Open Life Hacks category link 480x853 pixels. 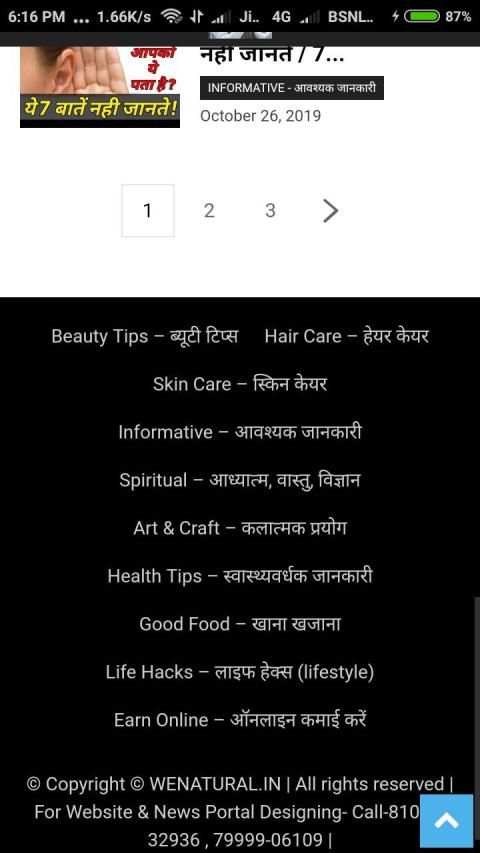(x=240, y=672)
